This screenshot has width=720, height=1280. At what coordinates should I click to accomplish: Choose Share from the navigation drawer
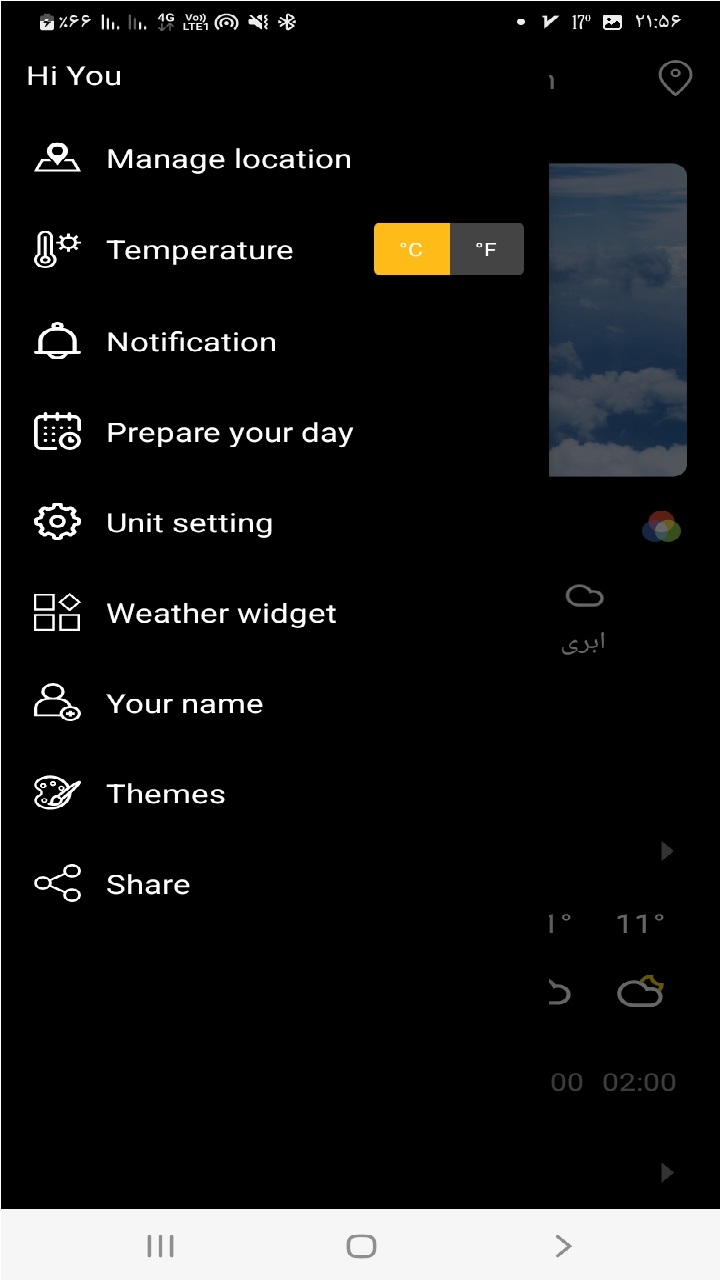point(148,883)
